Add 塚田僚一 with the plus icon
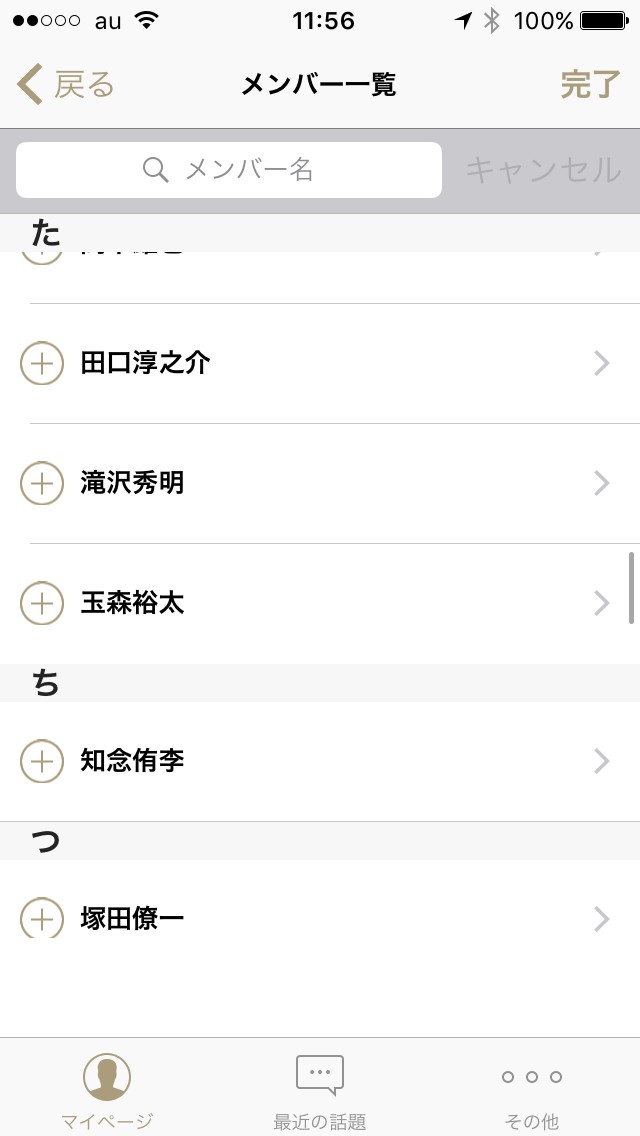This screenshot has height=1136, width=640. pyautogui.click(x=42, y=917)
